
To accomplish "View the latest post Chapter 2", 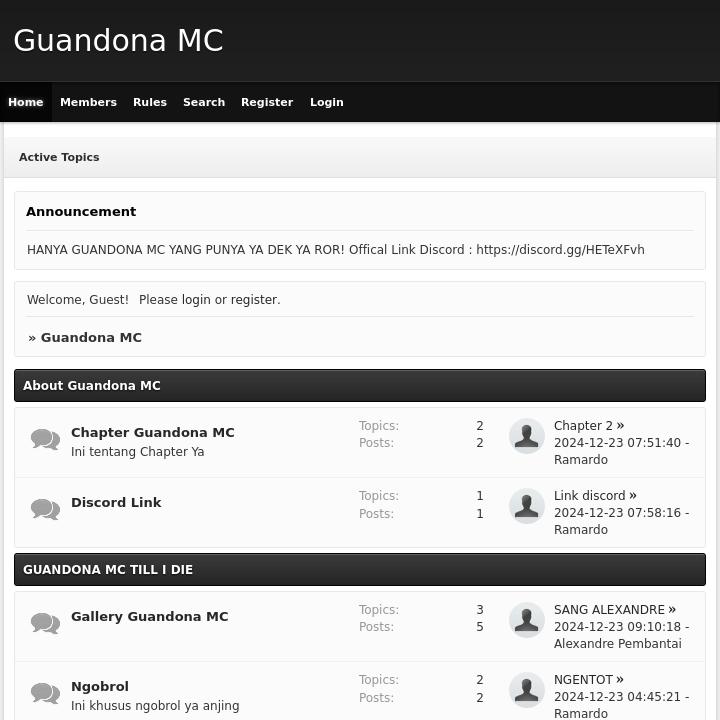I will coord(584,426).
